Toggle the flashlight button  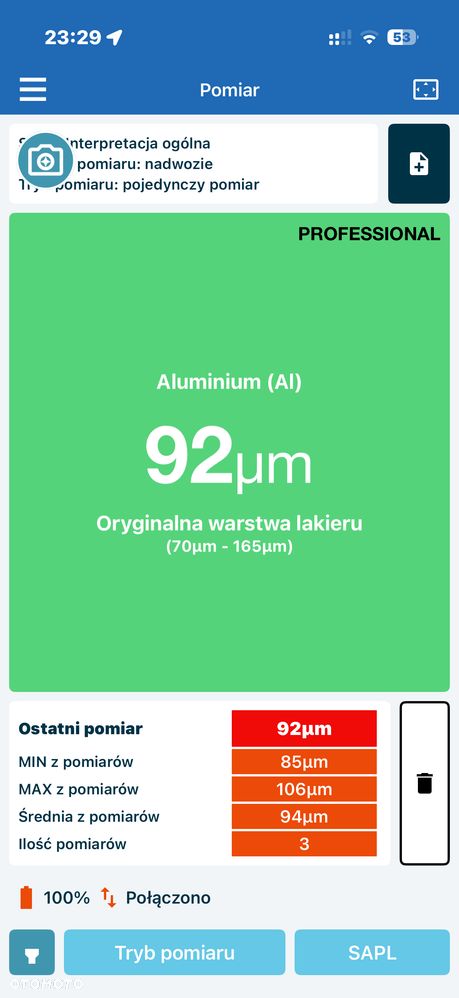(32, 952)
